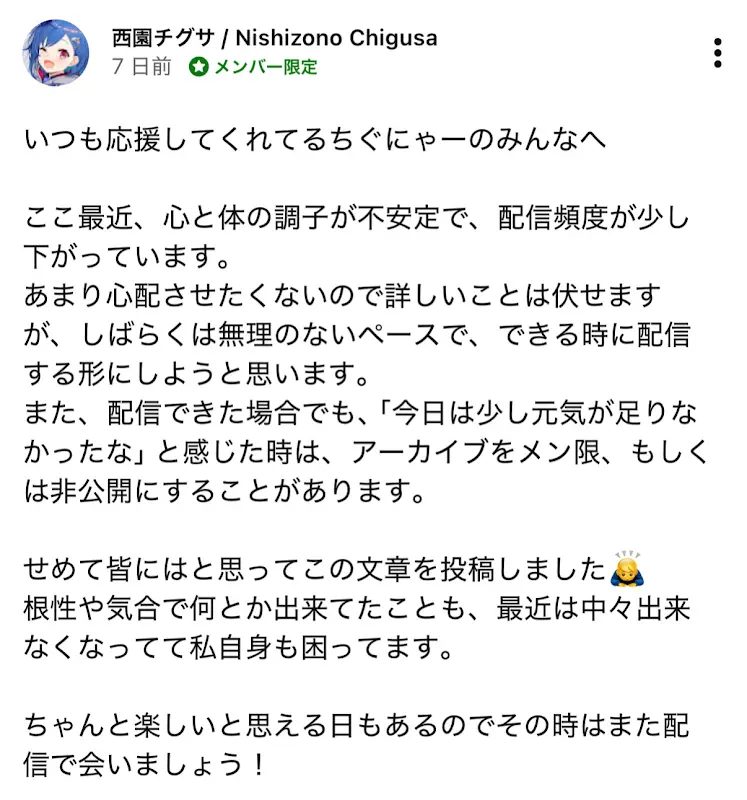Open the post's three-dot overflow menu

(718, 53)
